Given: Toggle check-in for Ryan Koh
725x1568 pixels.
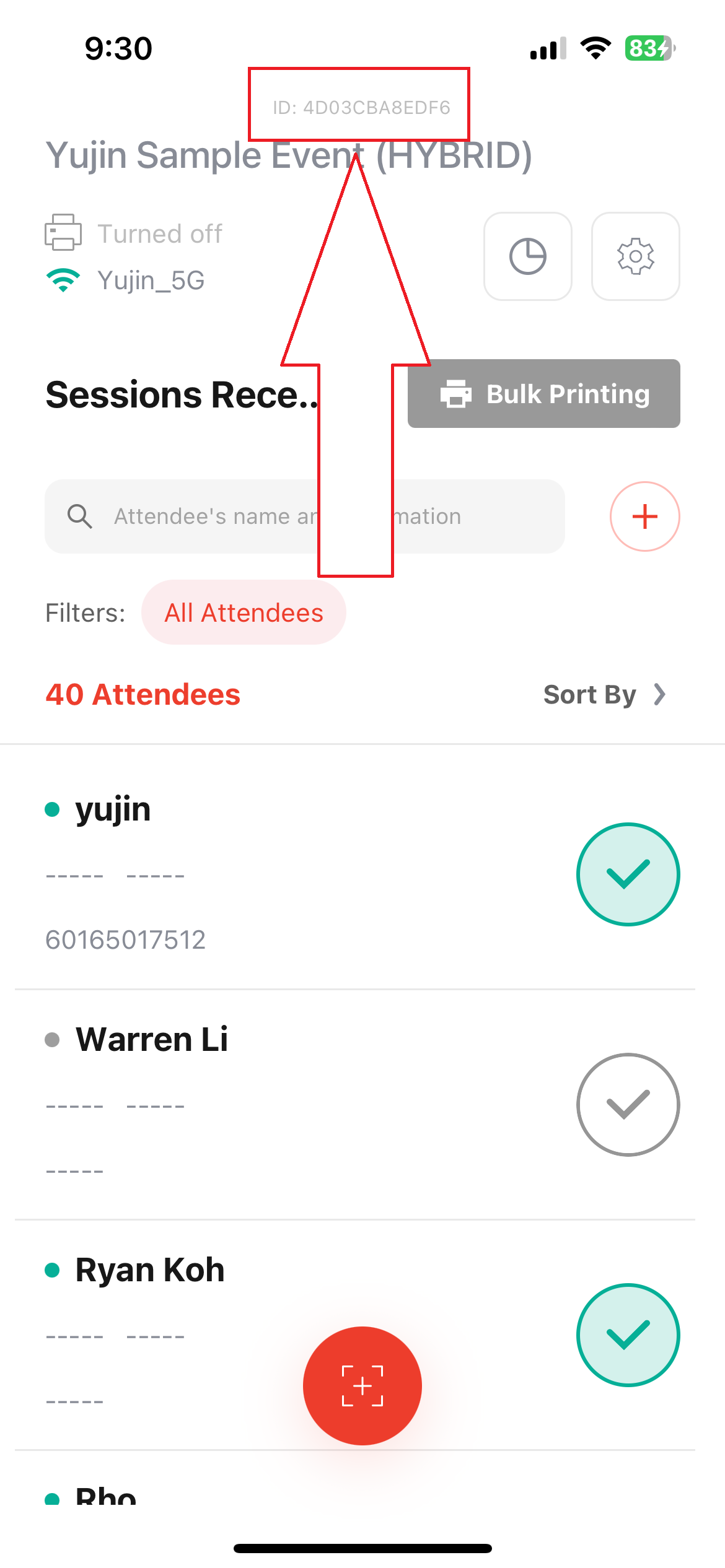Looking at the screenshot, I should pyautogui.click(x=628, y=1335).
